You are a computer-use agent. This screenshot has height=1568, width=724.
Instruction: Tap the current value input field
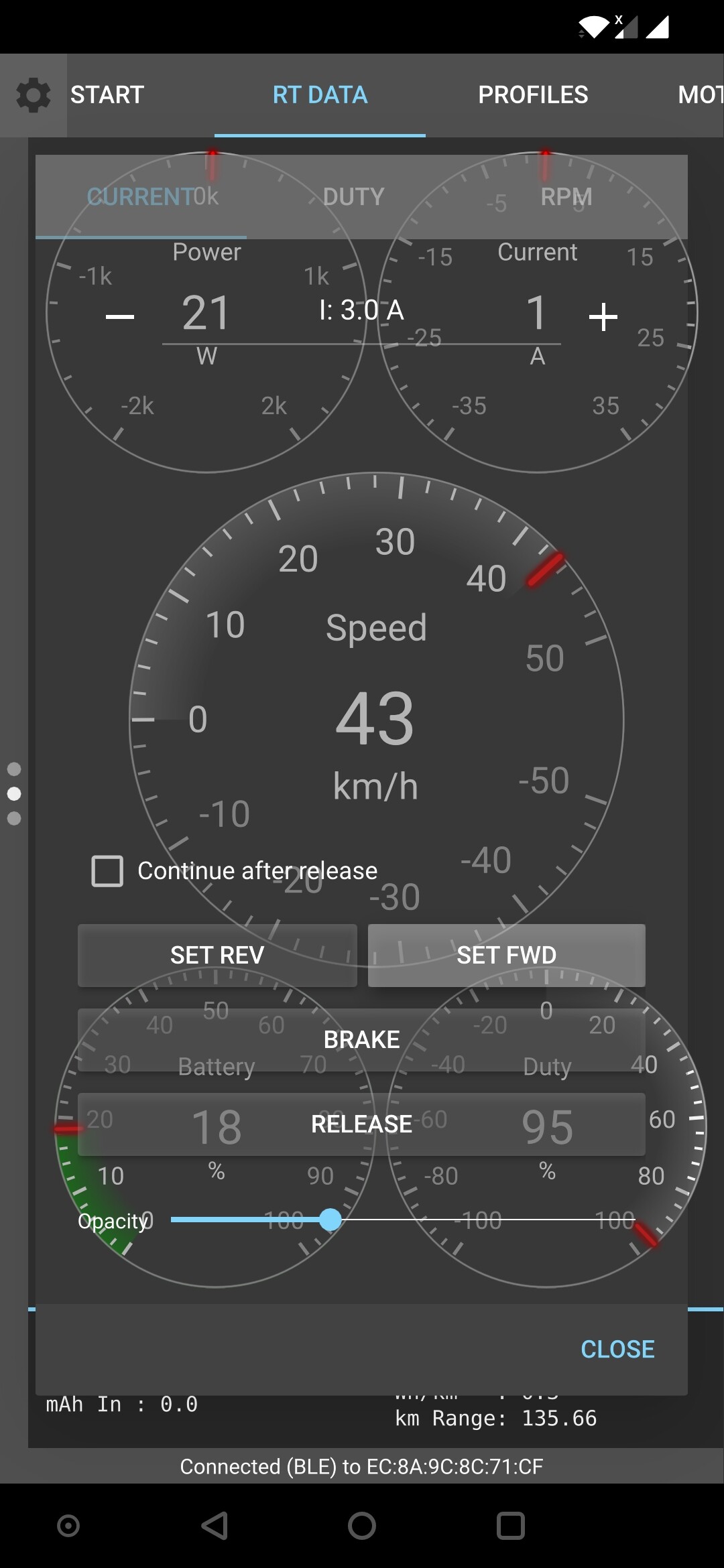pyautogui.click(x=362, y=314)
